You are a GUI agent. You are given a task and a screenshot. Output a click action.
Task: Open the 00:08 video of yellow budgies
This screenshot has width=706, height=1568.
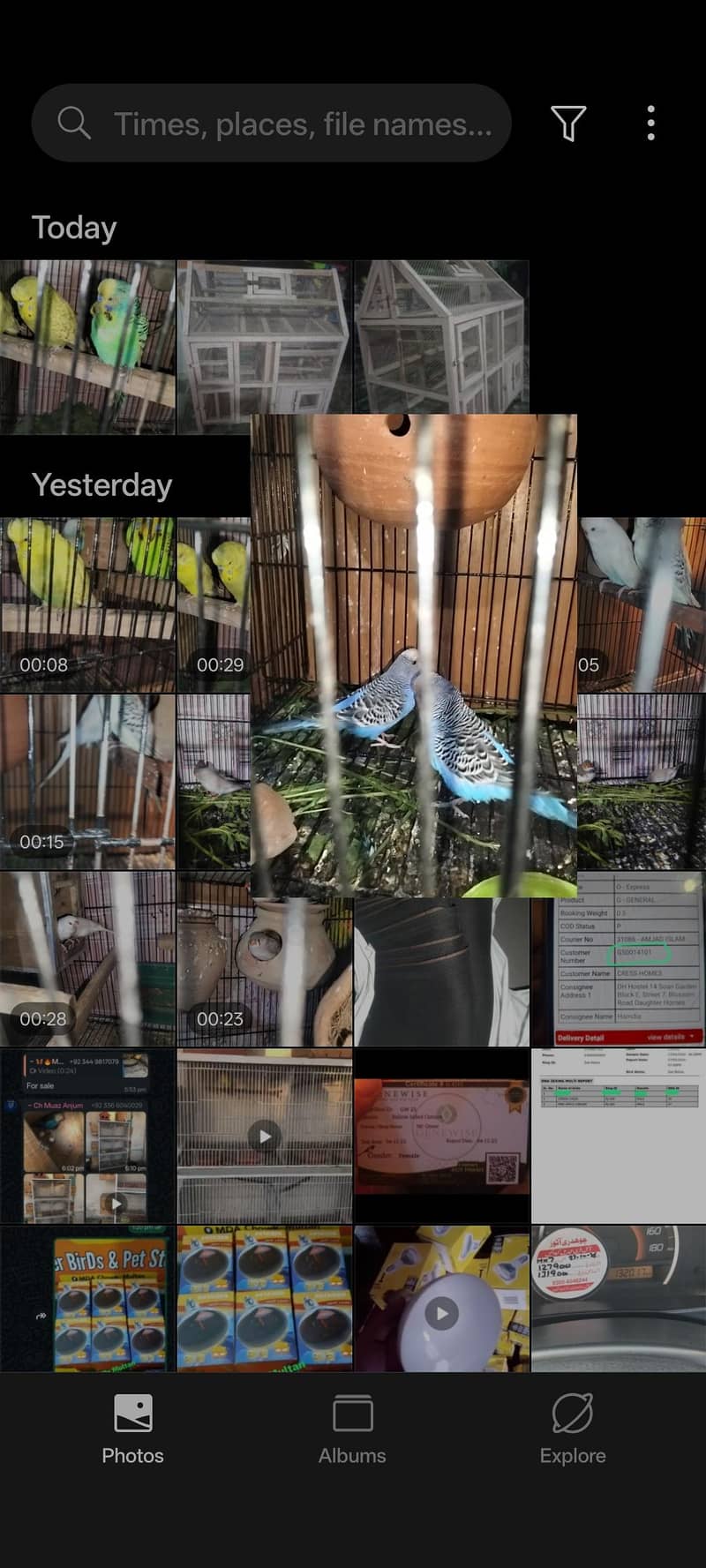[x=87, y=604]
